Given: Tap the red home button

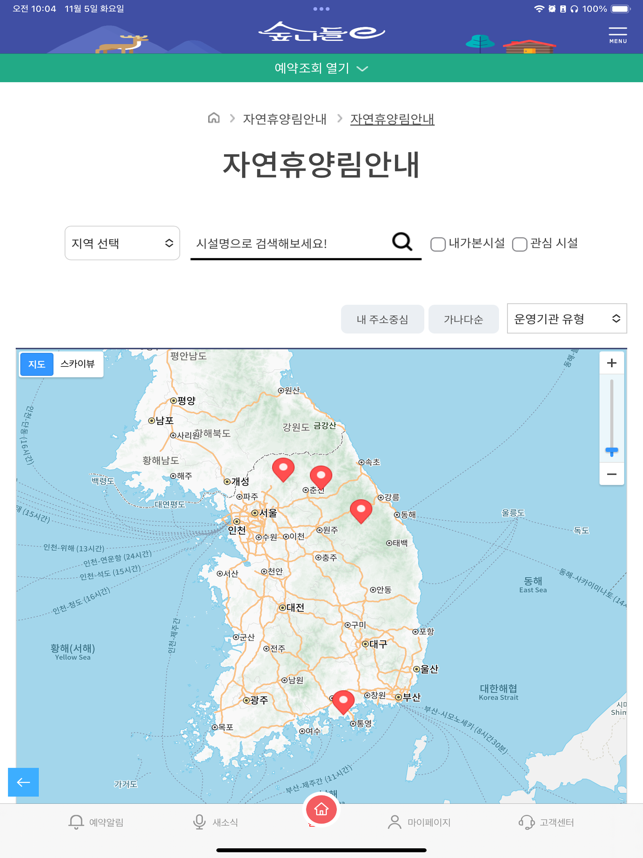Looking at the screenshot, I should [321, 809].
